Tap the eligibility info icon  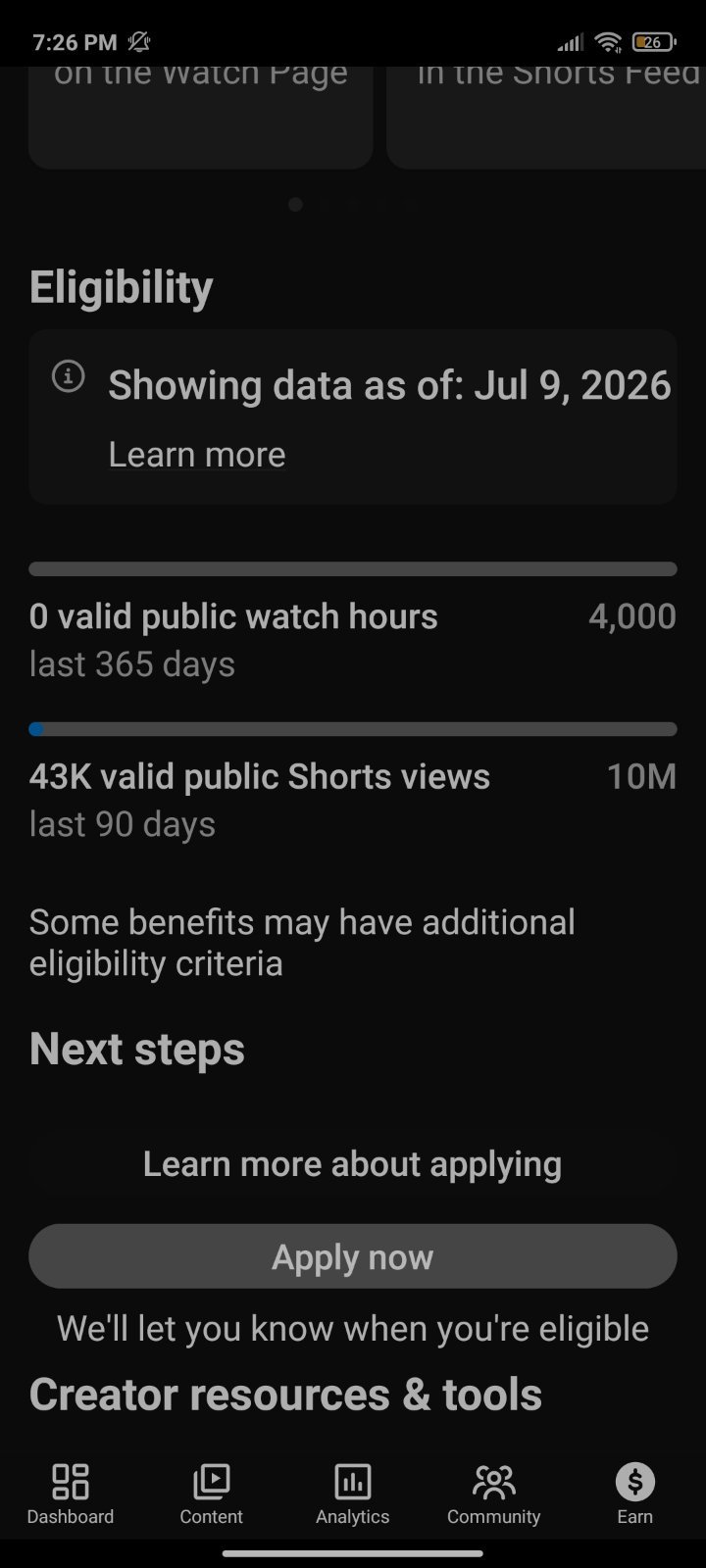pyautogui.click(x=68, y=375)
